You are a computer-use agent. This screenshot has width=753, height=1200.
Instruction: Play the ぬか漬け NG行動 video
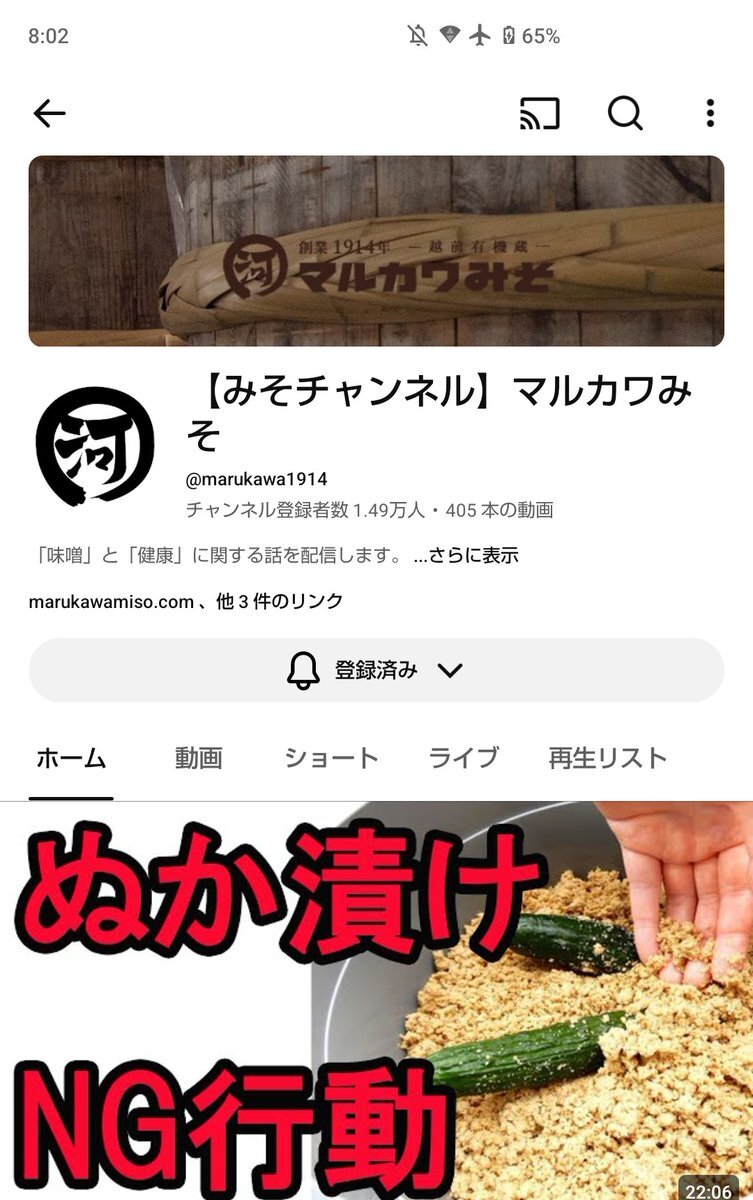(376, 1001)
